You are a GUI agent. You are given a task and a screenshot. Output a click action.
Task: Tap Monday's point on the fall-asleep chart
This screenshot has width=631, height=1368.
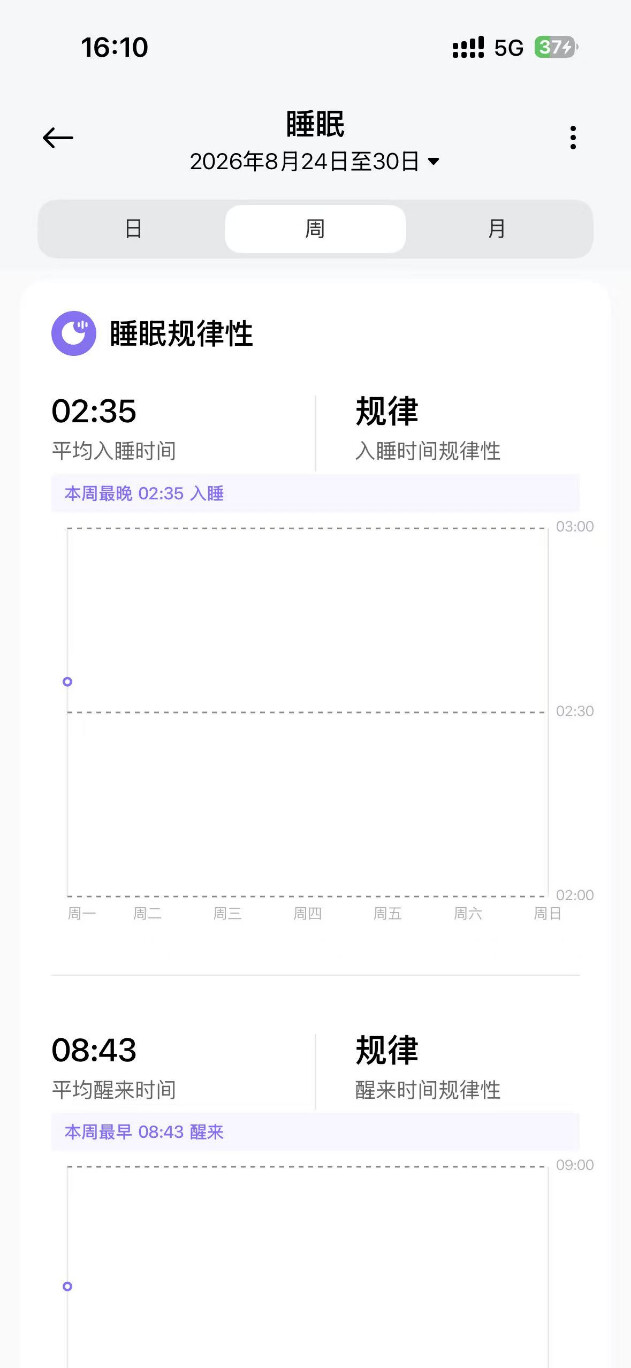(67, 682)
